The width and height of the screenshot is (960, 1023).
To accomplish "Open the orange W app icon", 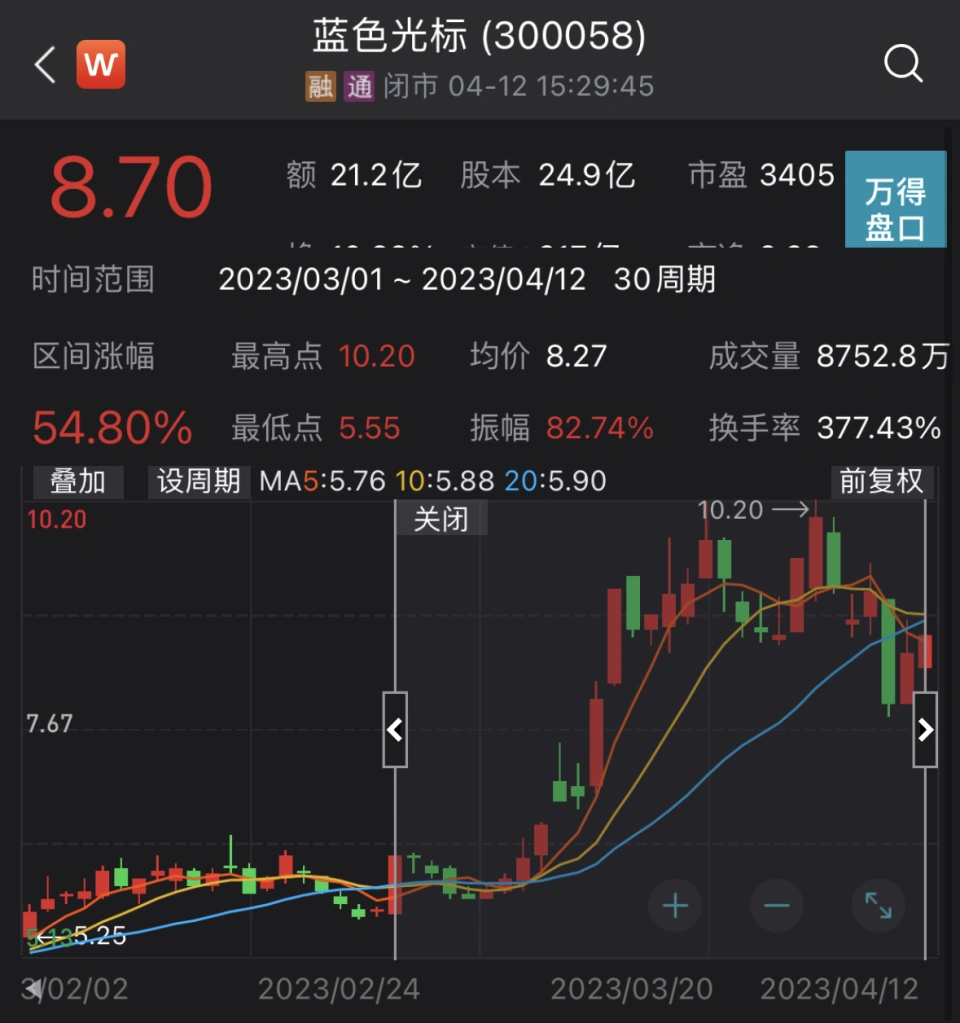I will point(101,65).
